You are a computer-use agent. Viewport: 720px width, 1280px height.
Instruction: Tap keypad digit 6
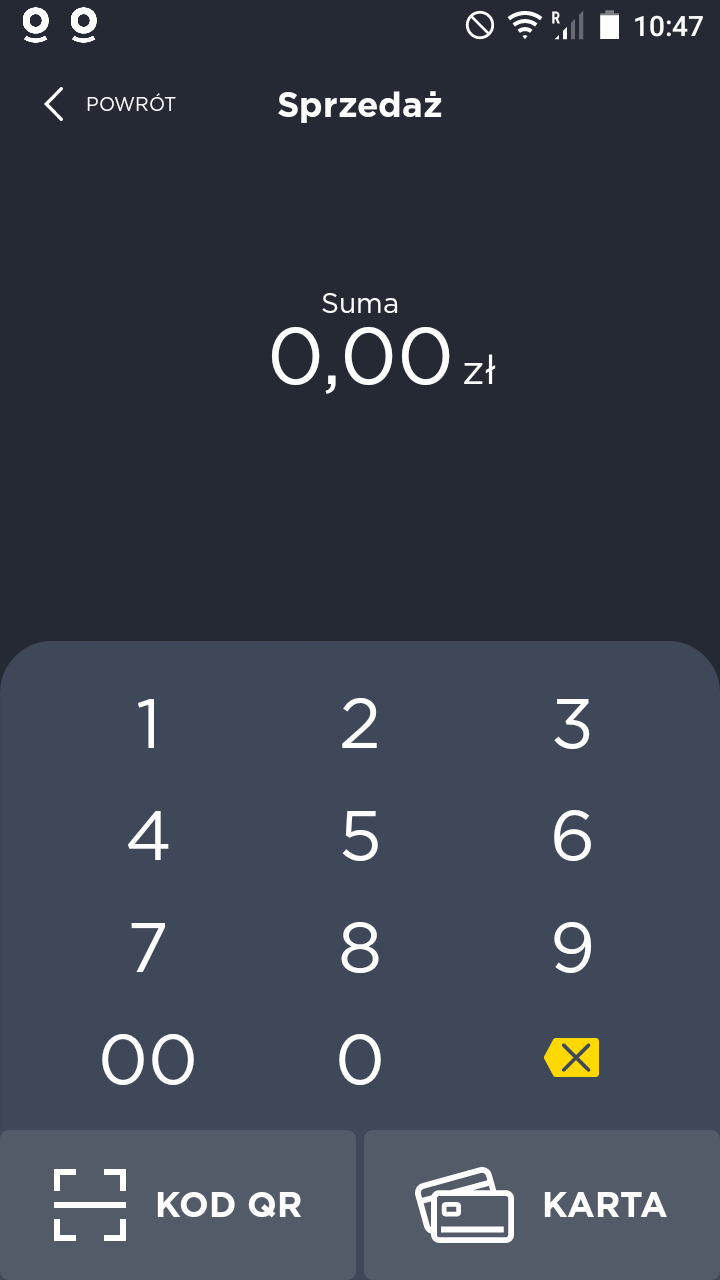coord(572,836)
